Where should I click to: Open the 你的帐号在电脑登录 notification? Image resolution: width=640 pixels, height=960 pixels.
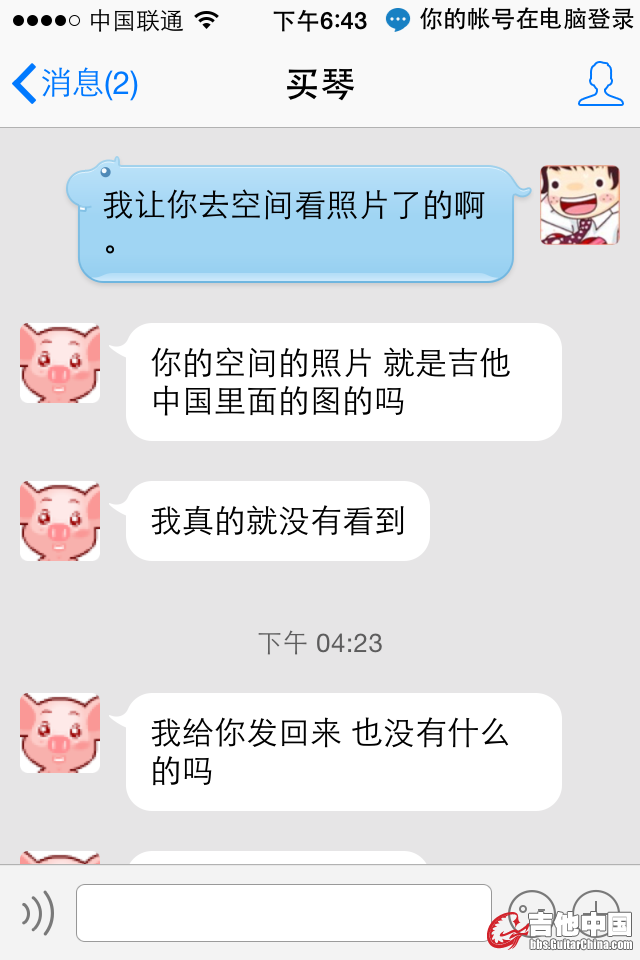pos(510,19)
